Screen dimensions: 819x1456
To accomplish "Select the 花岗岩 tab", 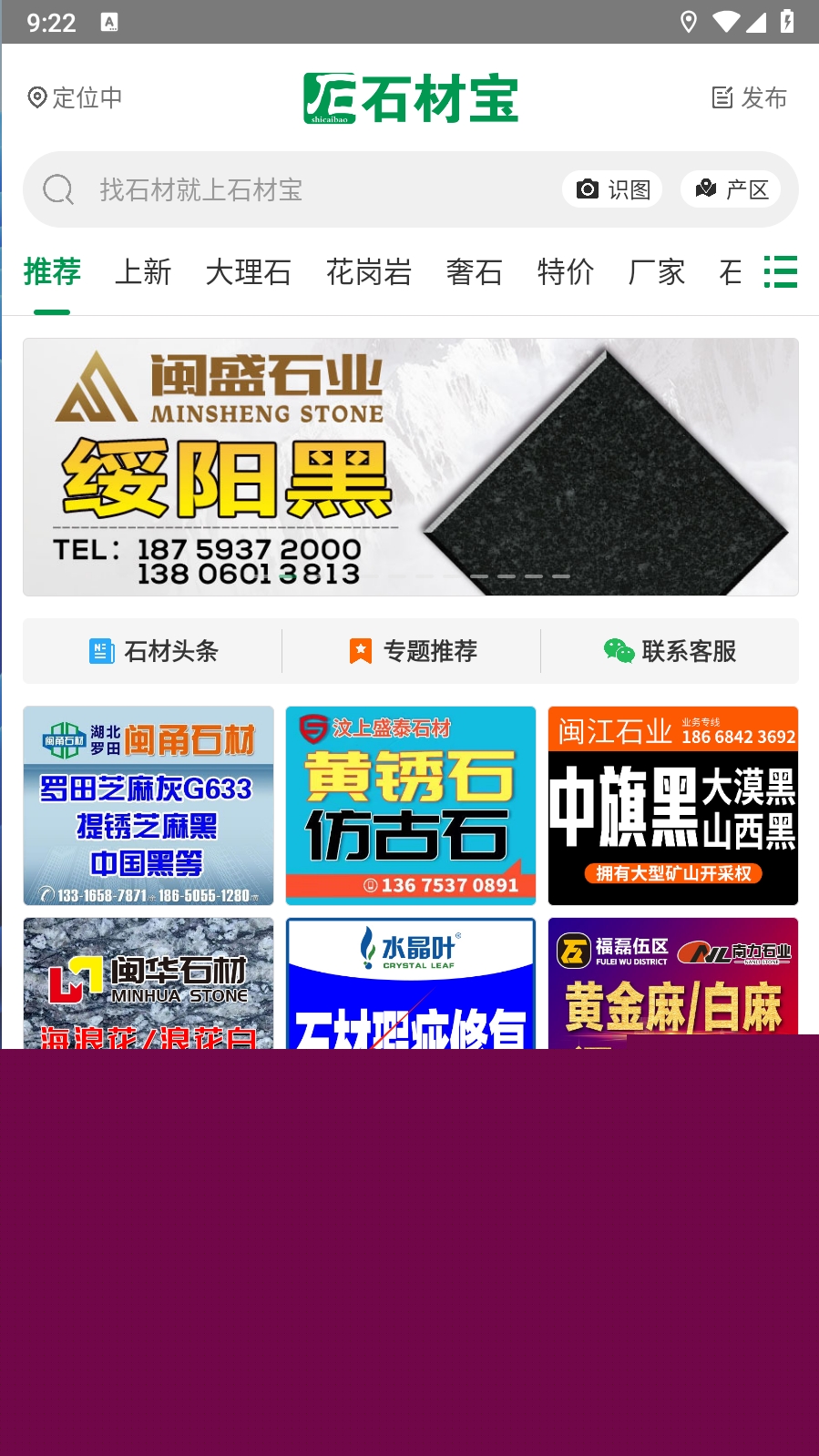I will point(368,271).
